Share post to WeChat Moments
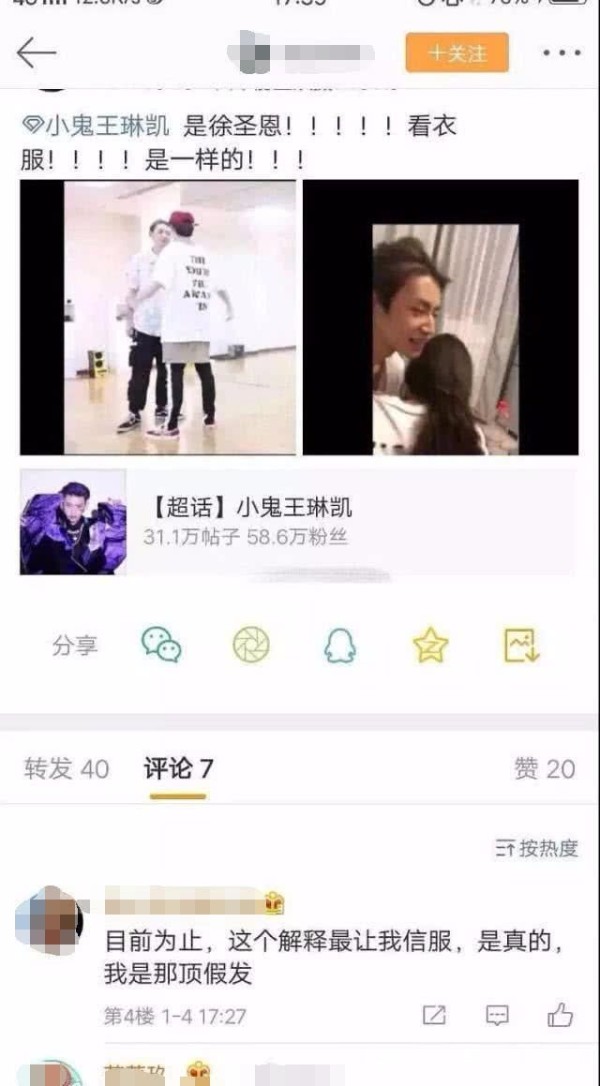 [x=251, y=646]
